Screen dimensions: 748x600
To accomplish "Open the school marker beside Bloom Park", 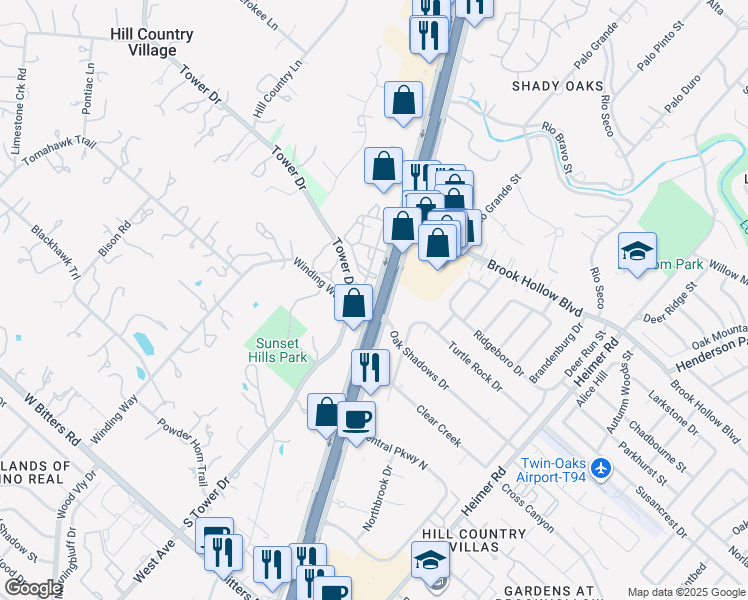I will 637,251.
